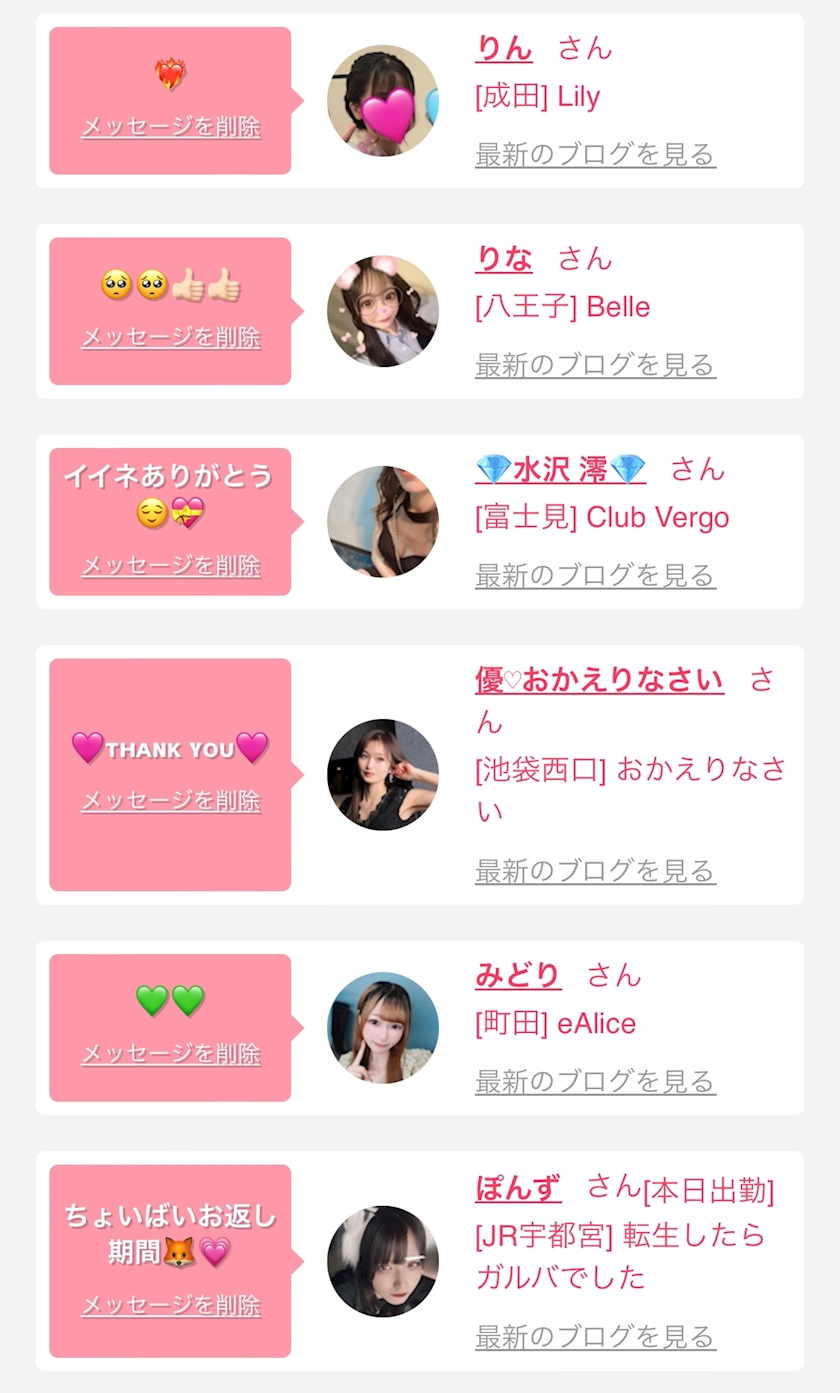Open 優♡おかえりなさい profile link
Image resolution: width=840 pixels, height=1393 pixels.
pyautogui.click(x=599, y=680)
